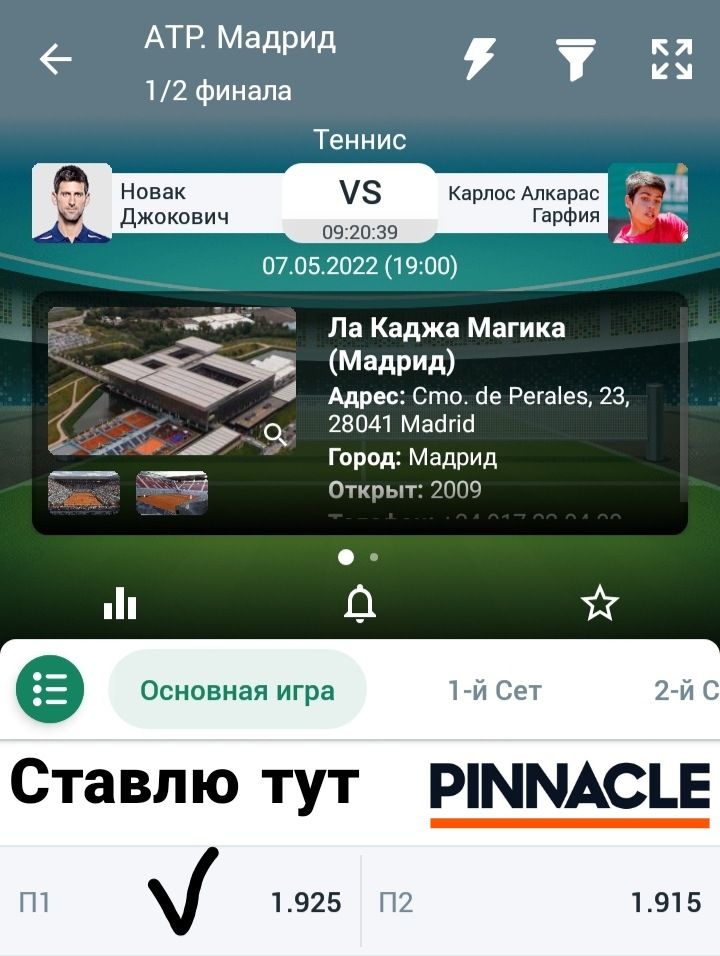
Task: Switch to the 1-й Сет tab
Action: tap(494, 690)
